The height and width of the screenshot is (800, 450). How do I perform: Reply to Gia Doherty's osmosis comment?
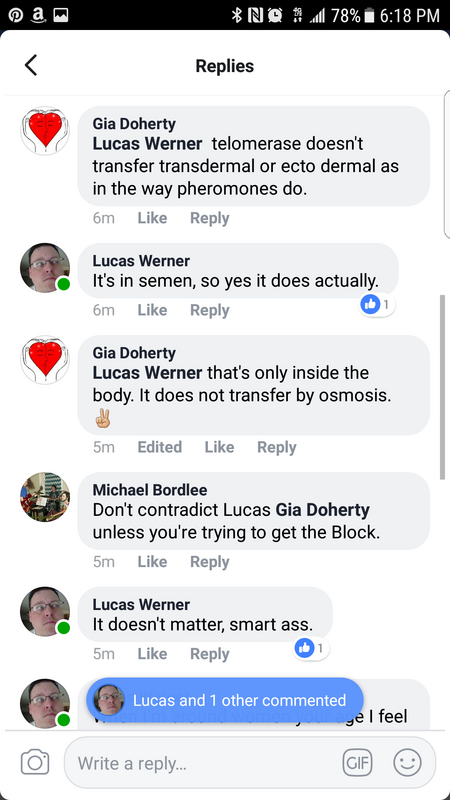tap(277, 447)
